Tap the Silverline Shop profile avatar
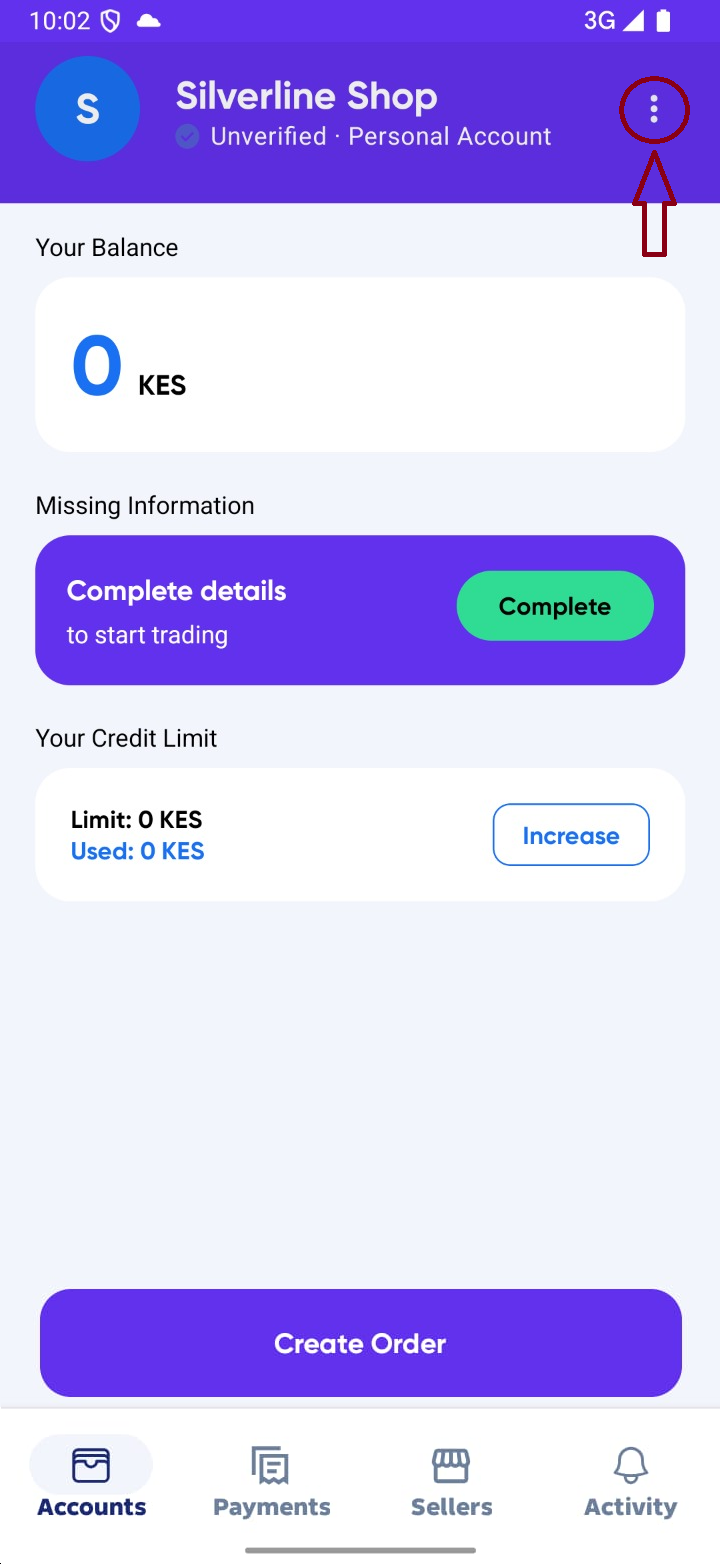 coord(87,109)
